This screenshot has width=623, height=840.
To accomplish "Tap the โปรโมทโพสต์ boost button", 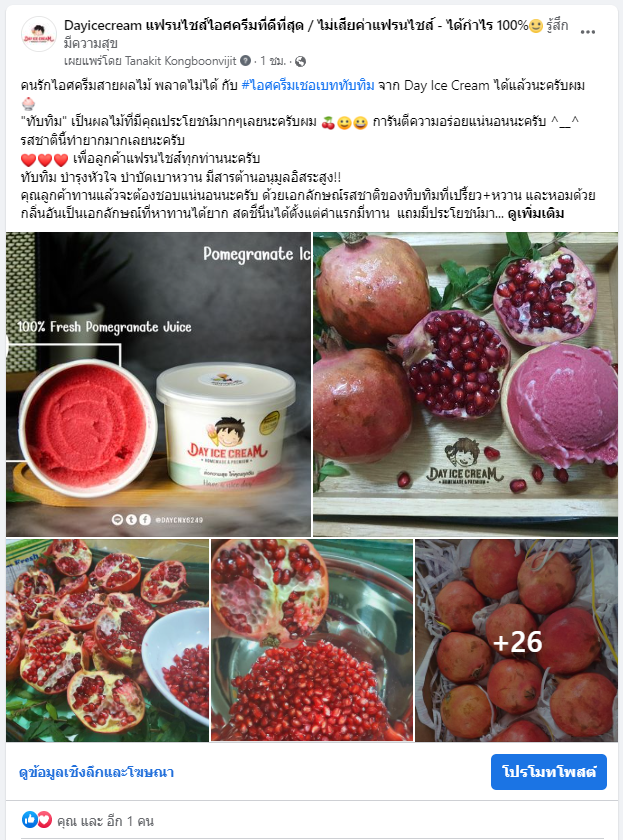I will [x=548, y=772].
